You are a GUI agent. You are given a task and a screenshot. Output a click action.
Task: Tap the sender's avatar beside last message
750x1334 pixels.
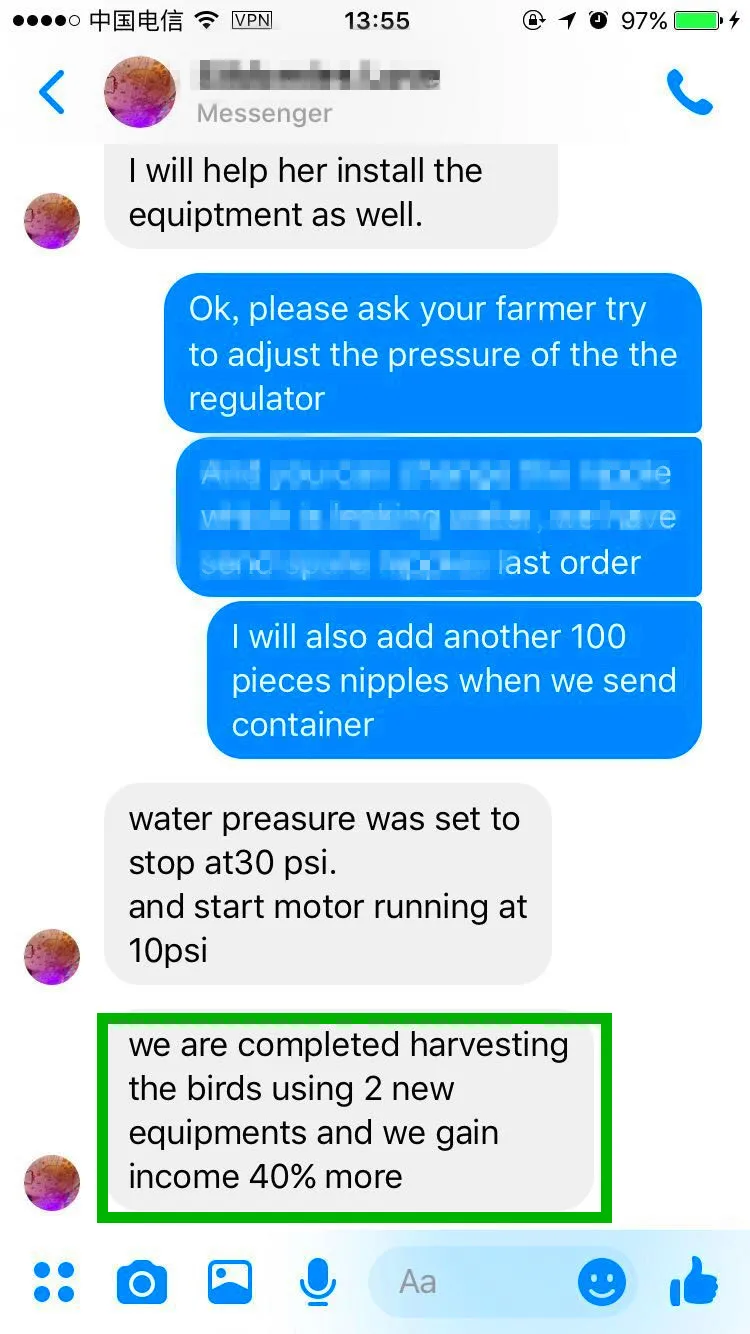pyautogui.click(x=51, y=1182)
